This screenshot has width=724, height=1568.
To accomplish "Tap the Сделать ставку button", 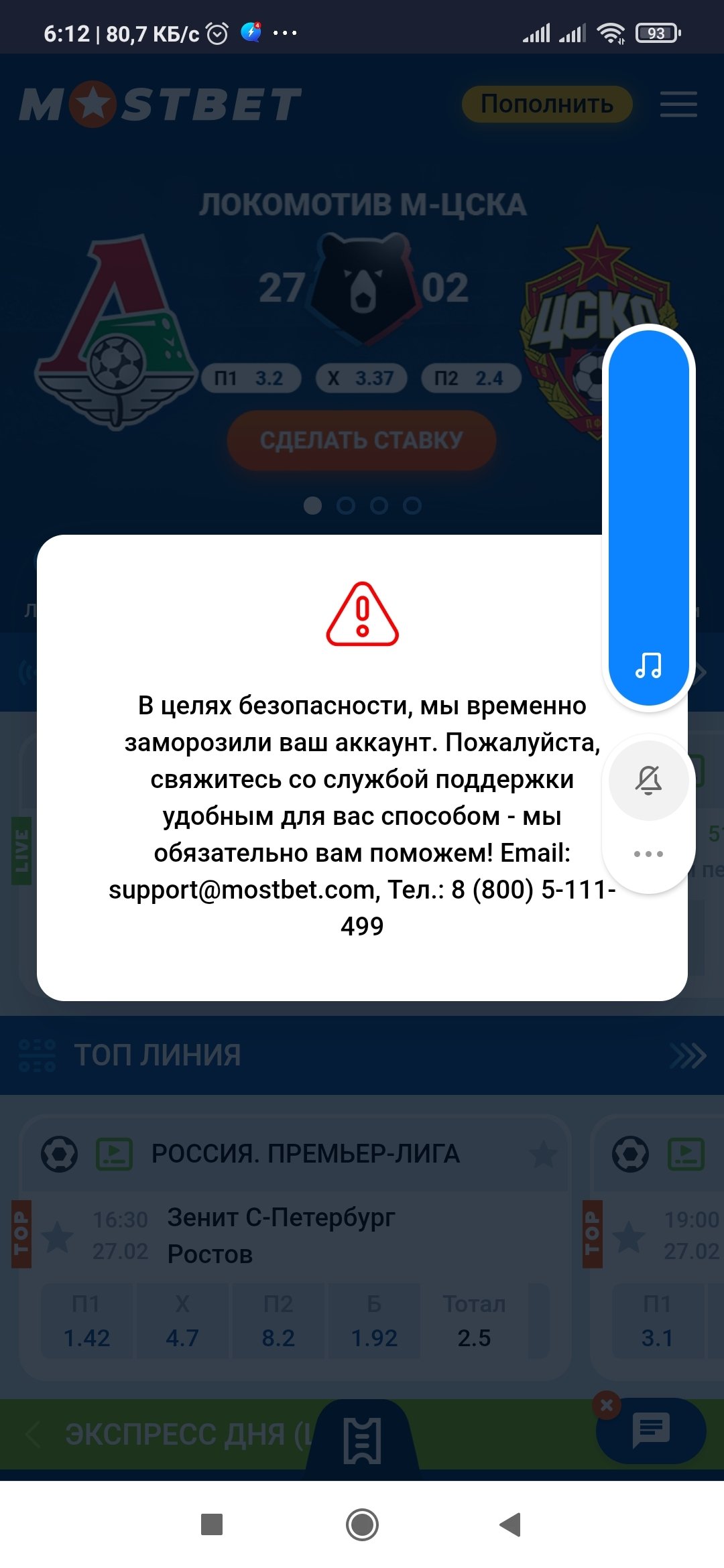I will (362, 440).
